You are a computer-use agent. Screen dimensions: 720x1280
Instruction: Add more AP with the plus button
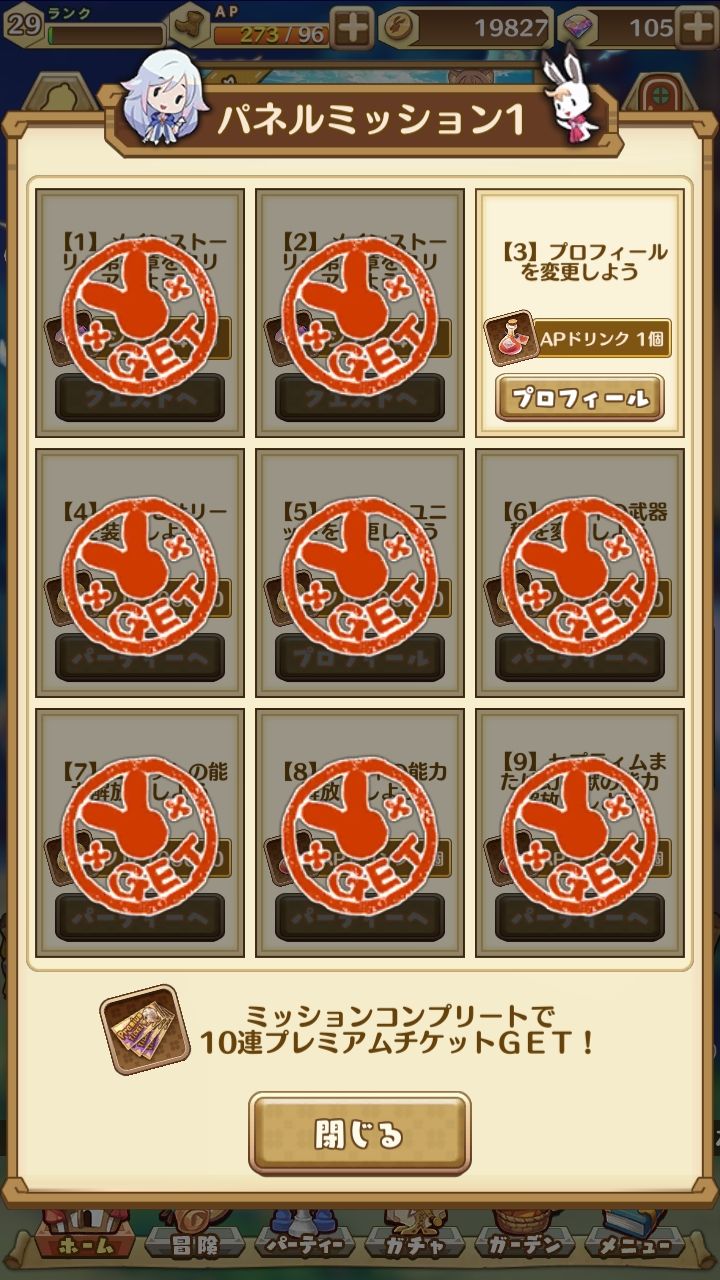352,27
